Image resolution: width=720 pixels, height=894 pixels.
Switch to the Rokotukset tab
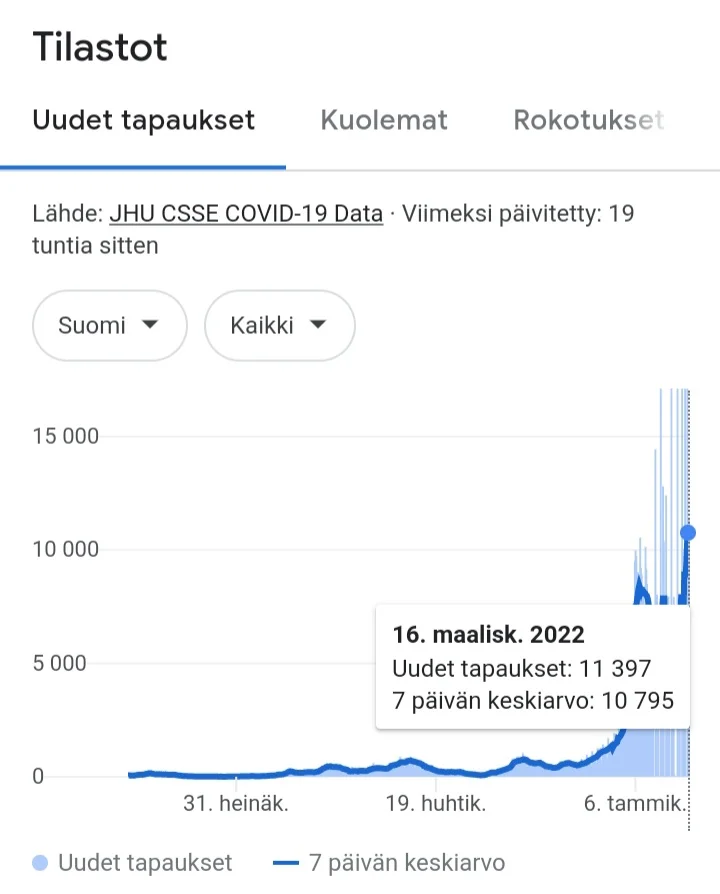coord(588,121)
